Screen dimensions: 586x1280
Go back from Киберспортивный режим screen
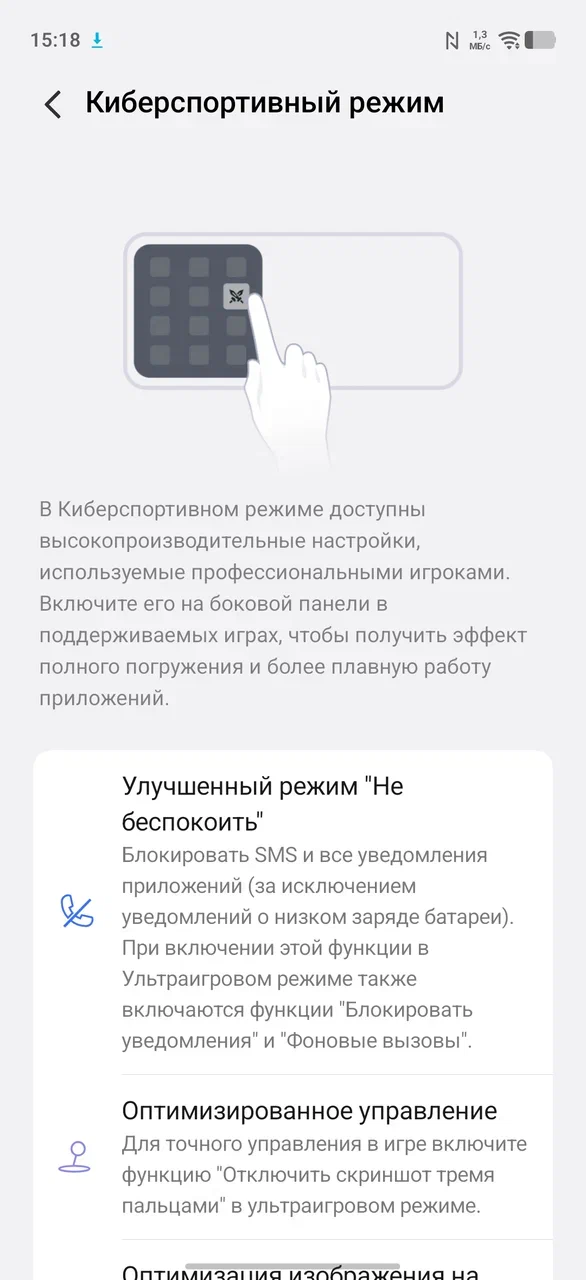53,104
